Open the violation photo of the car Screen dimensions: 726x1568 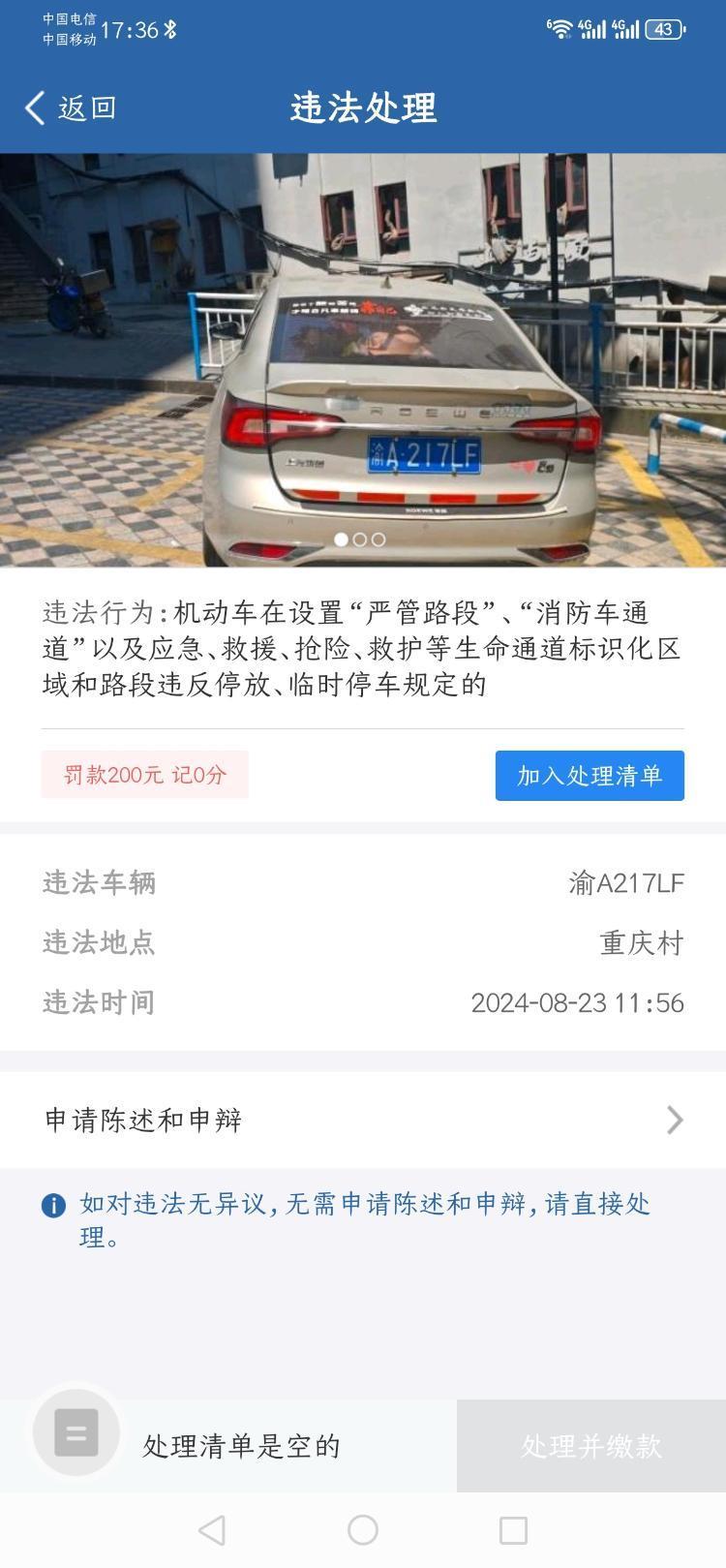tap(363, 358)
